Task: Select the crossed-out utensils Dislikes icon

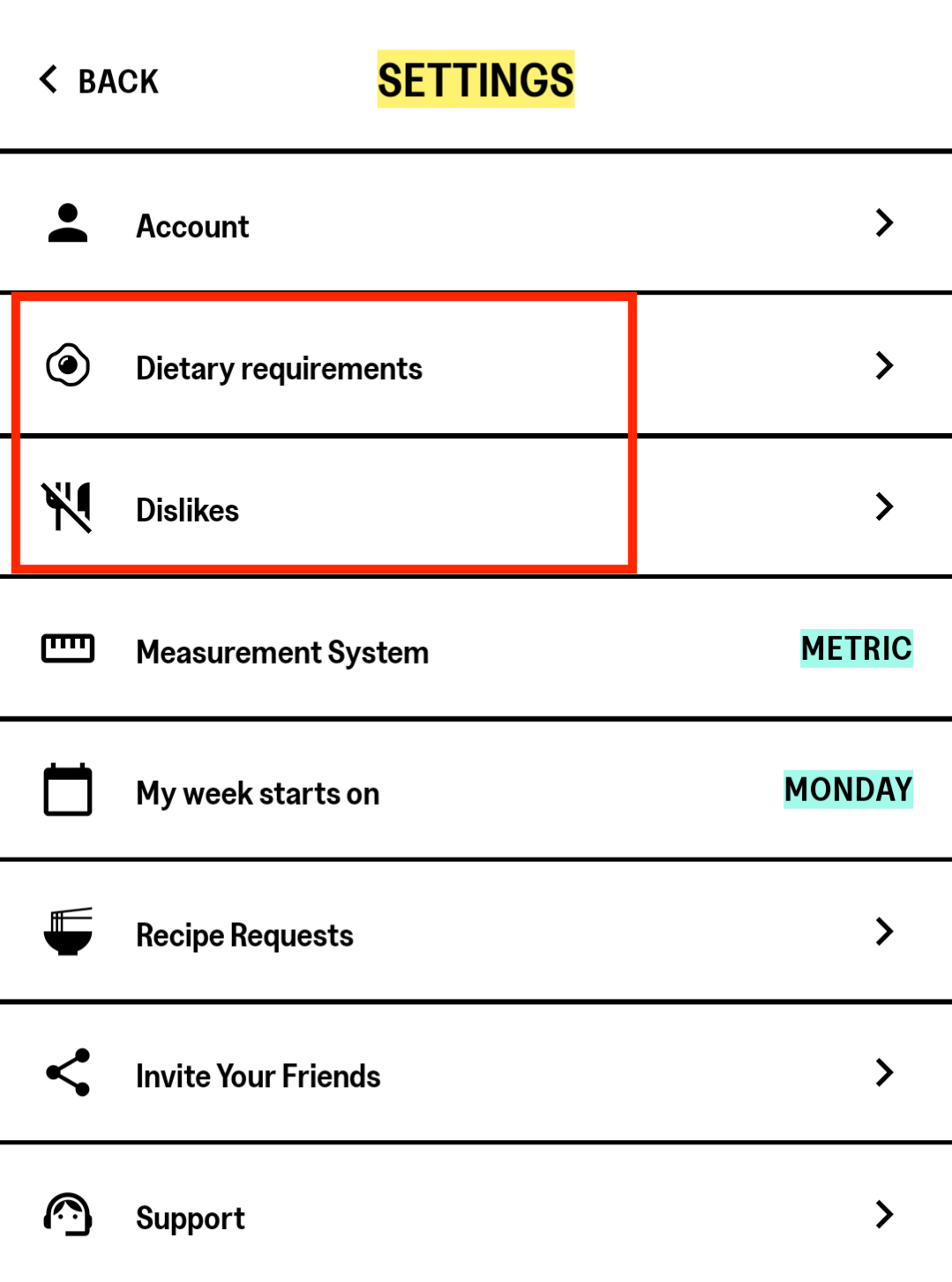Action: (x=67, y=506)
